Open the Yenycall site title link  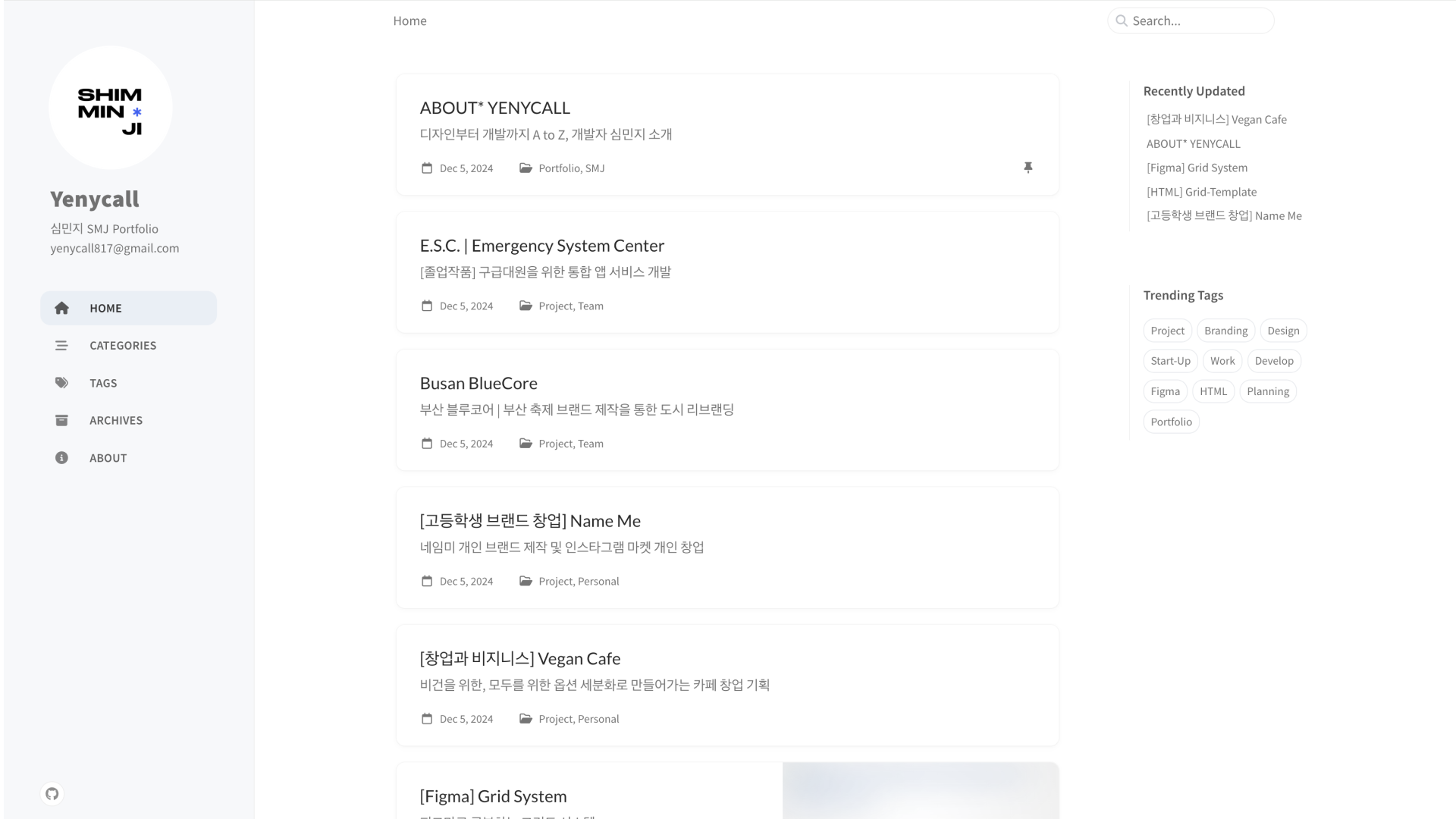(95, 199)
